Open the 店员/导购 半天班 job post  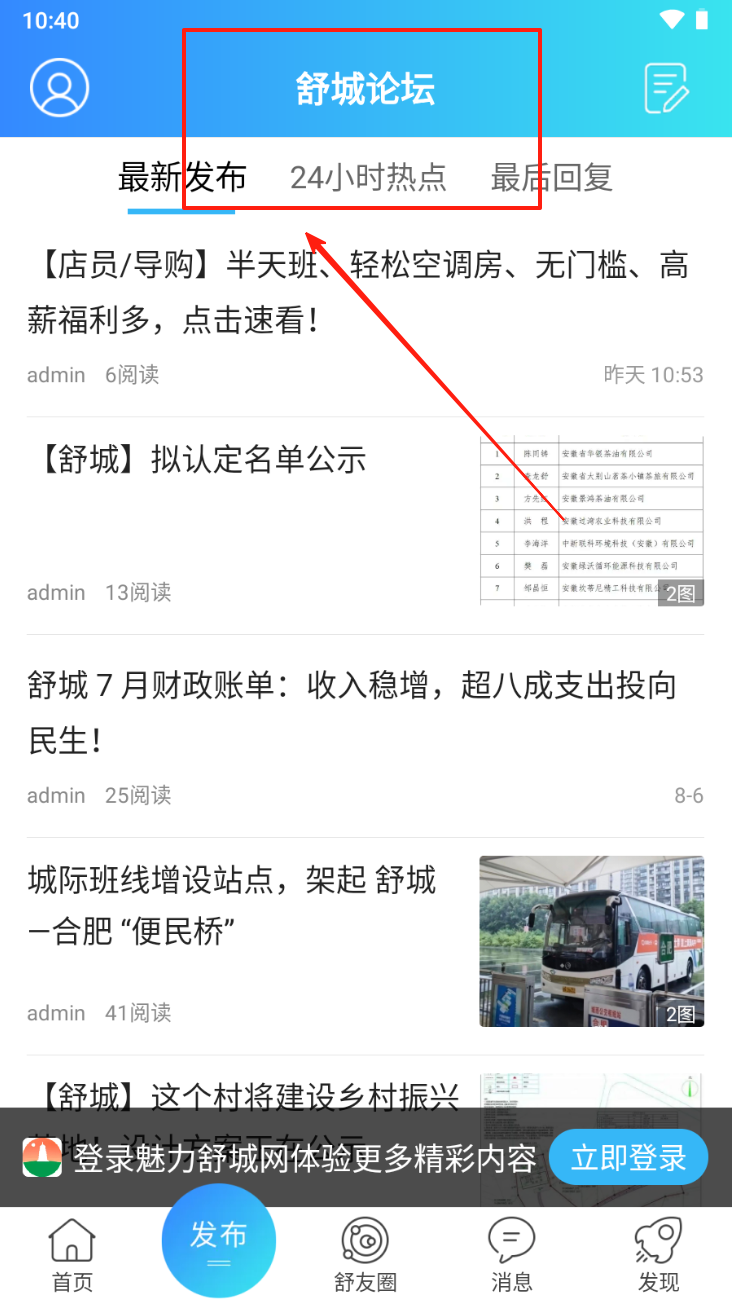point(357,293)
